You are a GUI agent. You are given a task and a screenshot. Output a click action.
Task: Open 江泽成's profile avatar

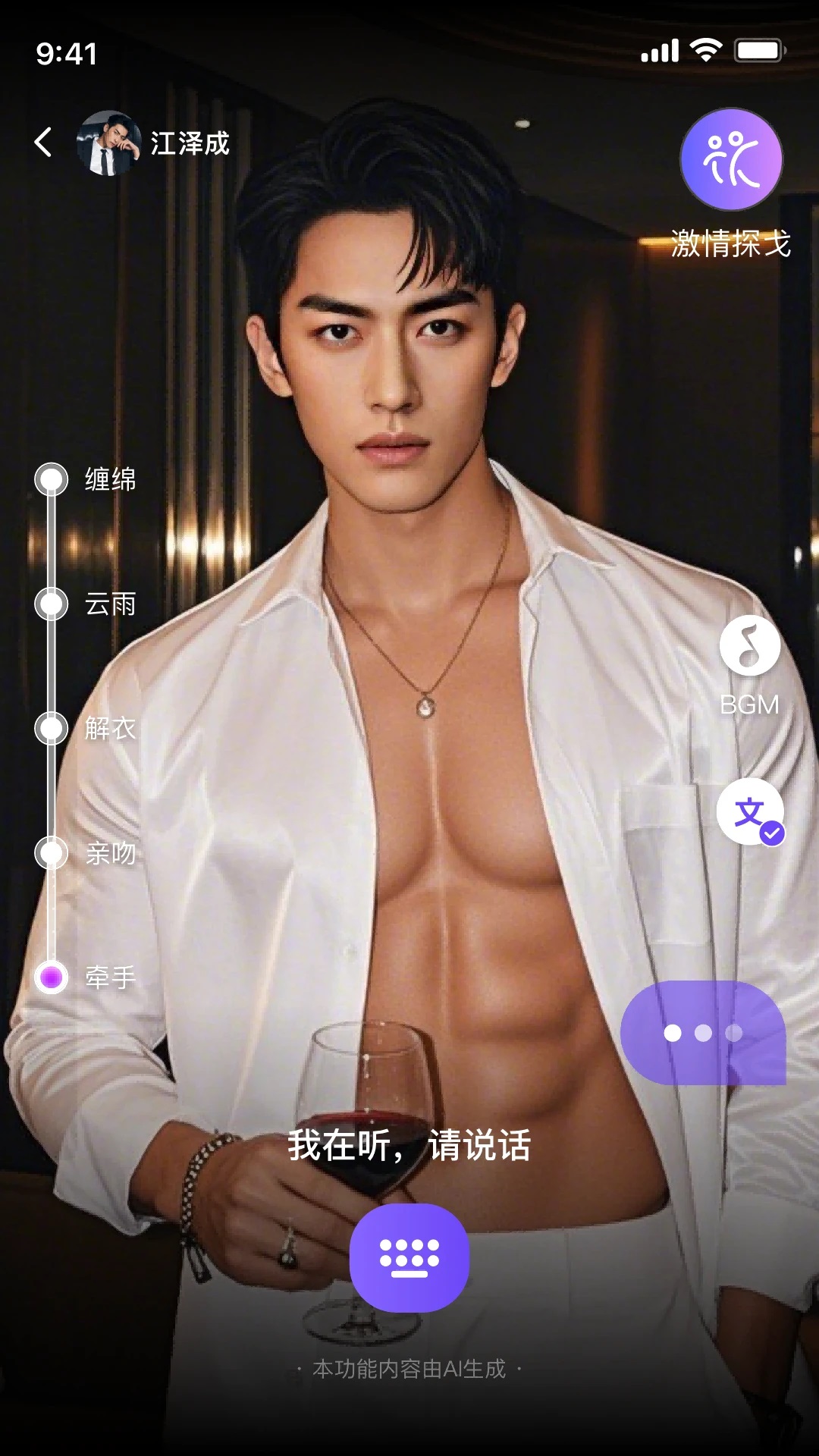[108, 143]
